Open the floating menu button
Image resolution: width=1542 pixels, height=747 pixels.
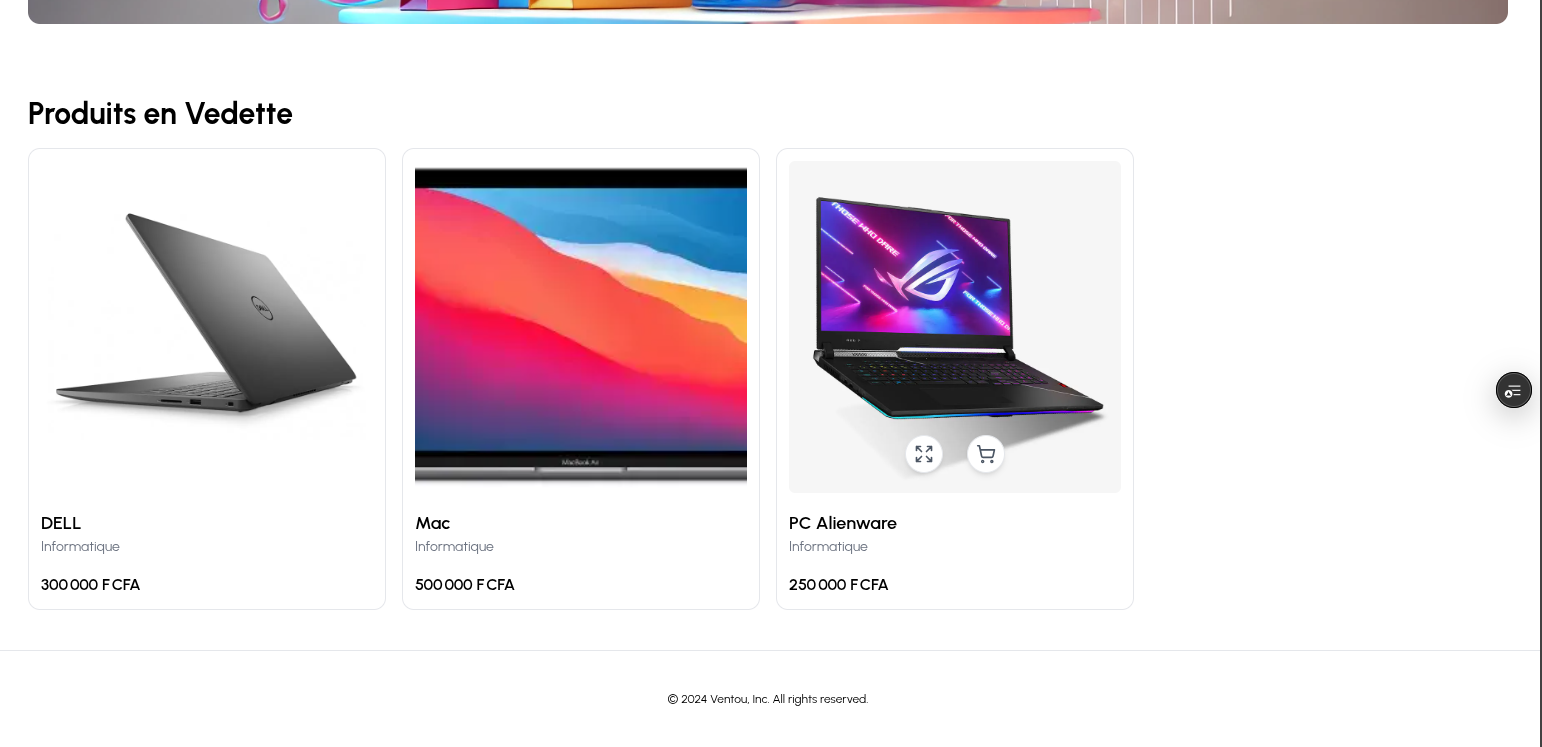coord(1513,390)
